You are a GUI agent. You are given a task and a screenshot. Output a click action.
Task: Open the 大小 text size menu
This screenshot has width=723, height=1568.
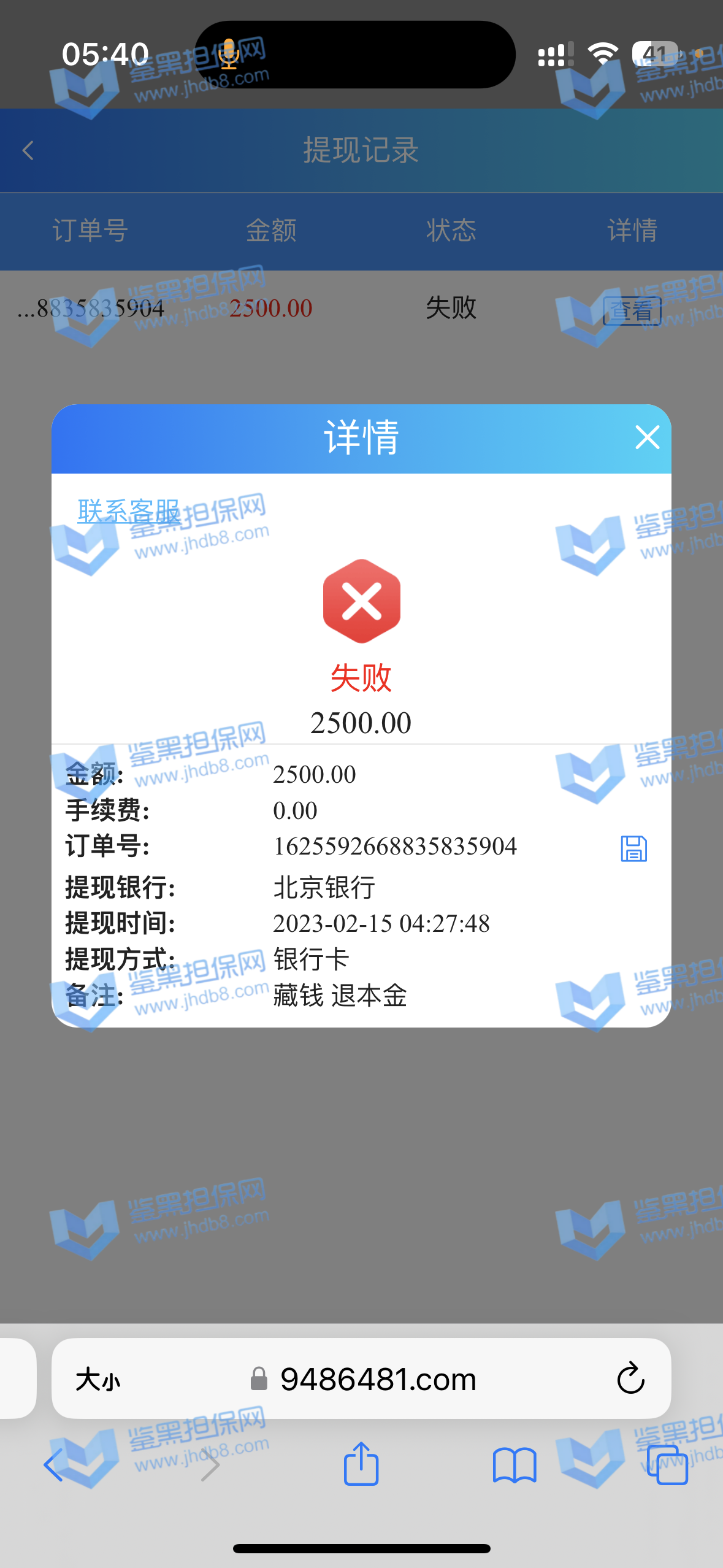click(x=98, y=1380)
